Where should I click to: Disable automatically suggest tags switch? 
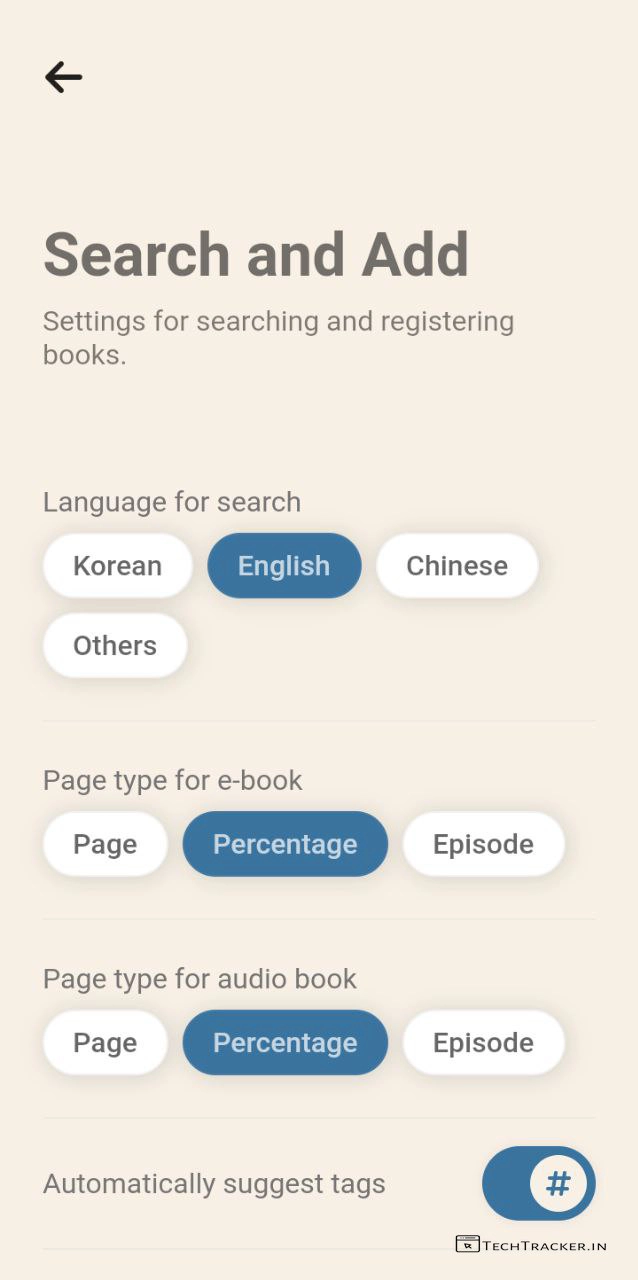click(538, 1184)
